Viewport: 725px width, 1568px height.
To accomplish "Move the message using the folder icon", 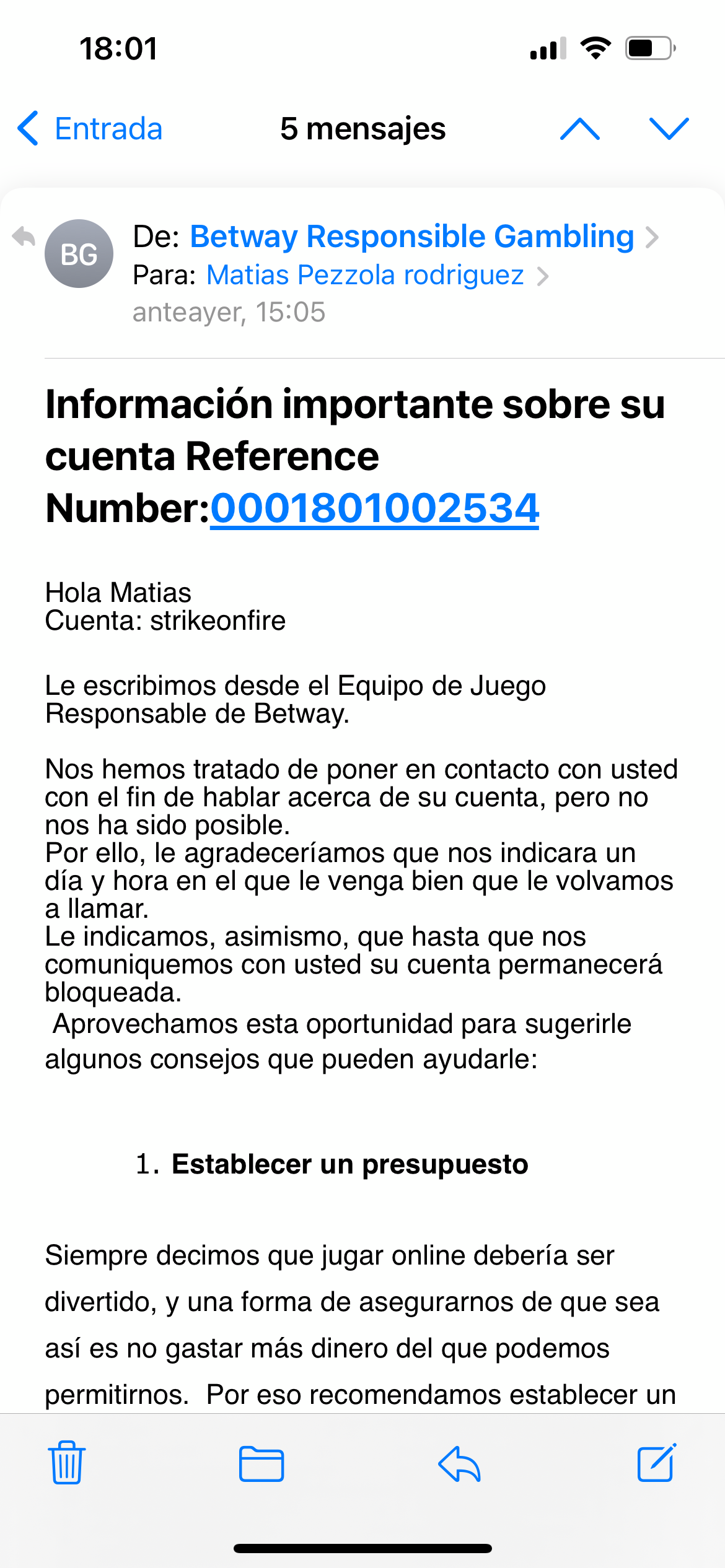I will (x=261, y=1464).
